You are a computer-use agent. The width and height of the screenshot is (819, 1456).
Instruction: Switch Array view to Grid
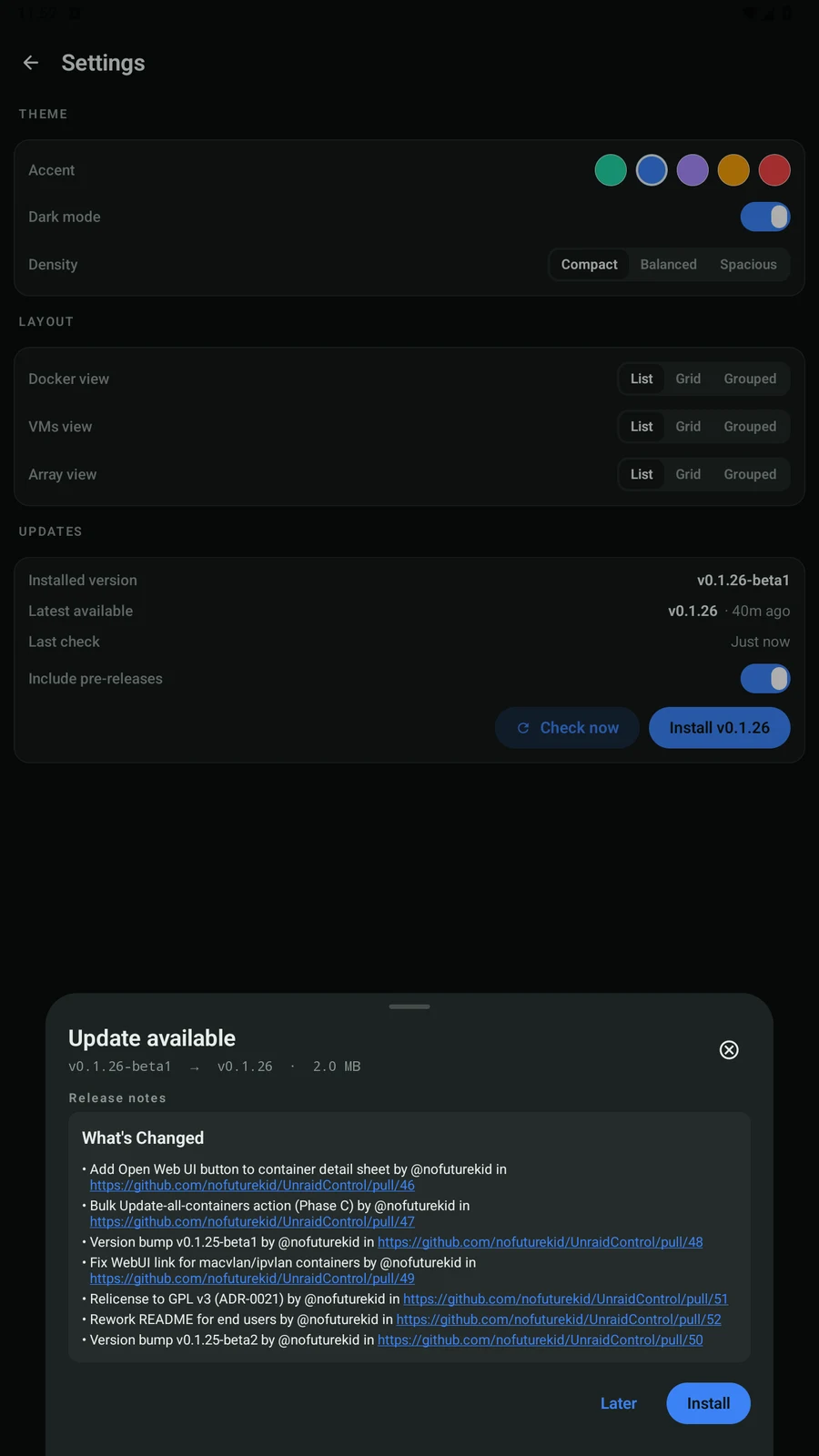tap(688, 474)
